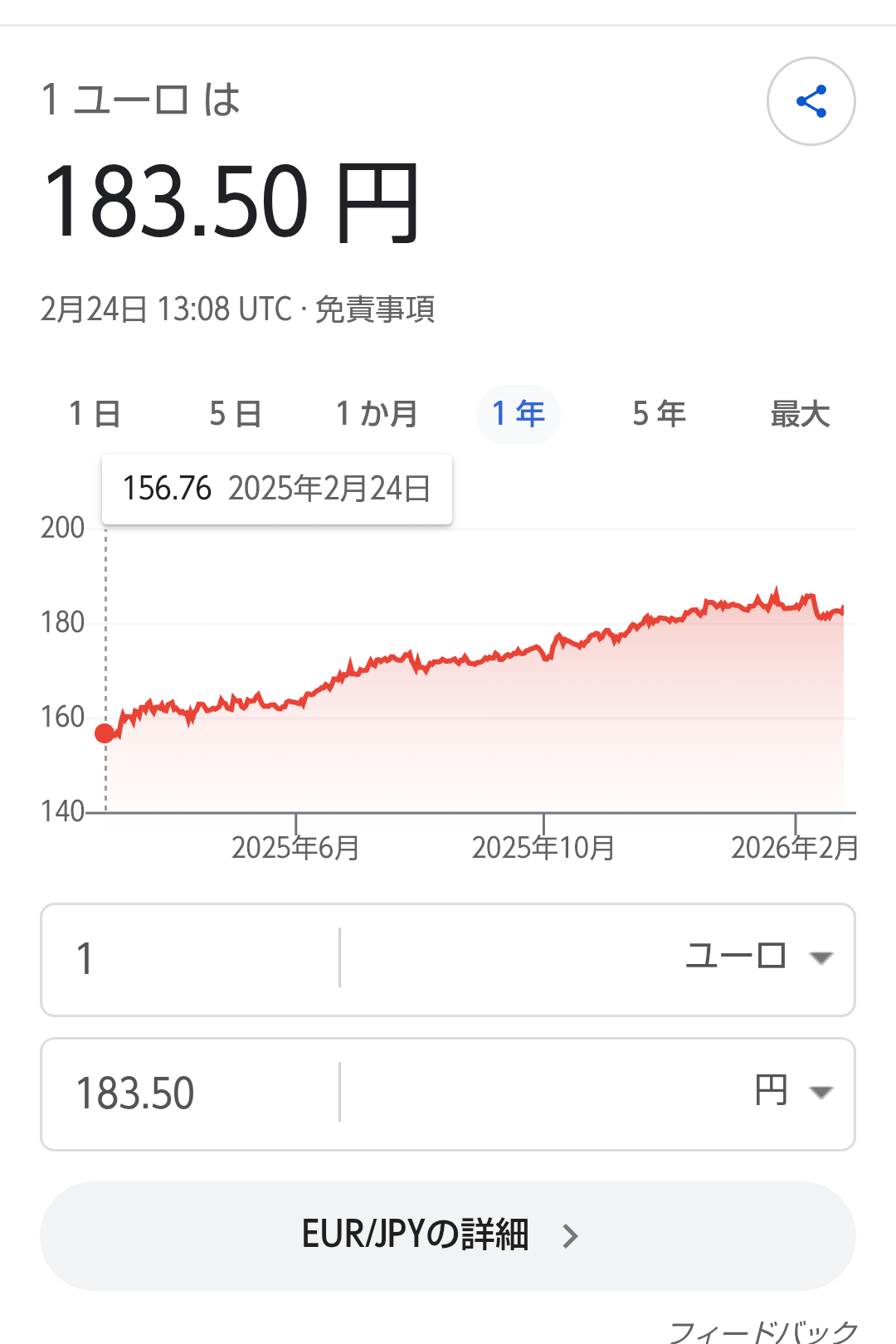Click the dropdown arrow beside ユーロ
Image resolution: width=896 pixels, height=1344 pixels.
click(822, 958)
